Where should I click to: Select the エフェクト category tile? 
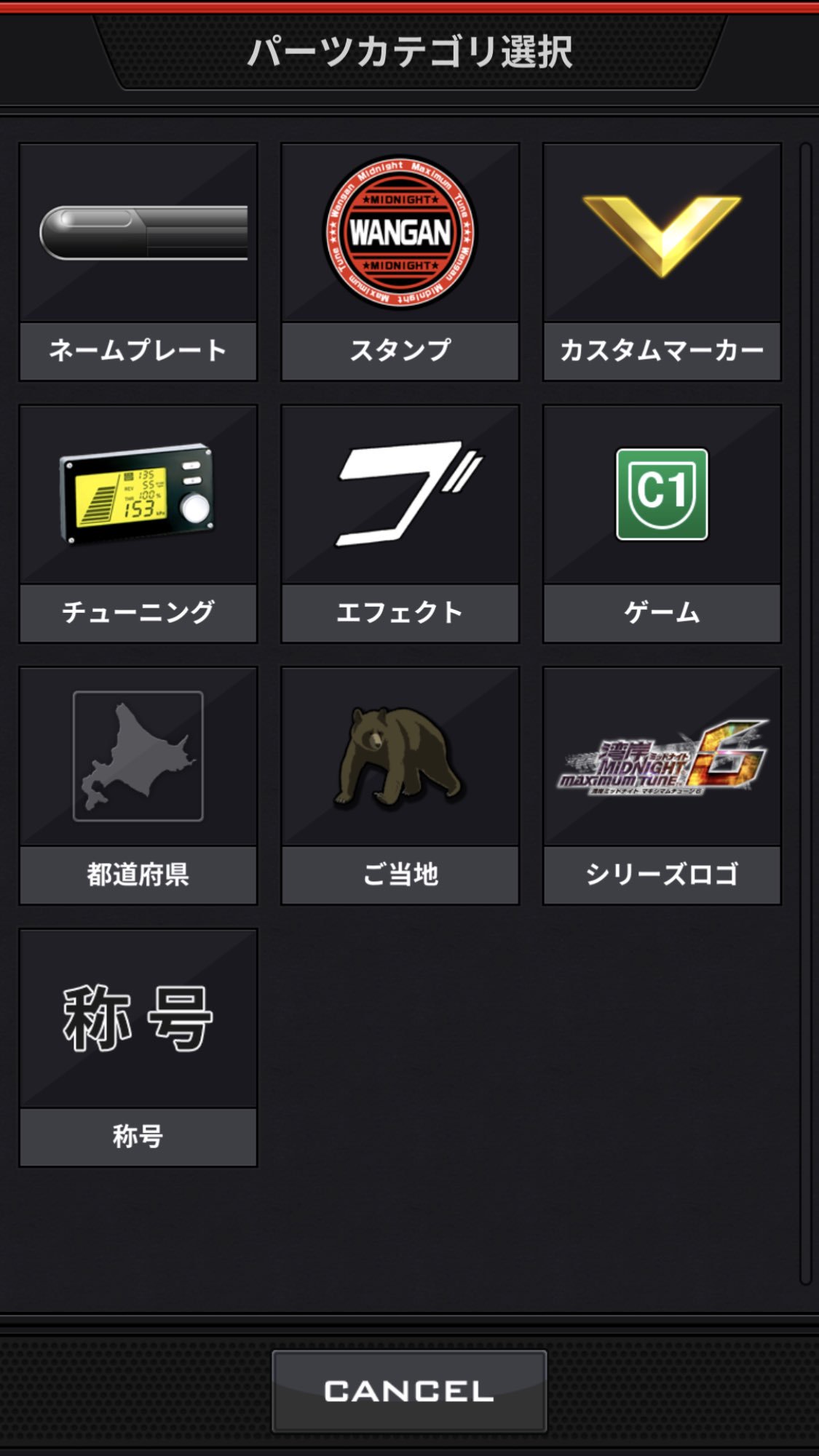coord(400,524)
